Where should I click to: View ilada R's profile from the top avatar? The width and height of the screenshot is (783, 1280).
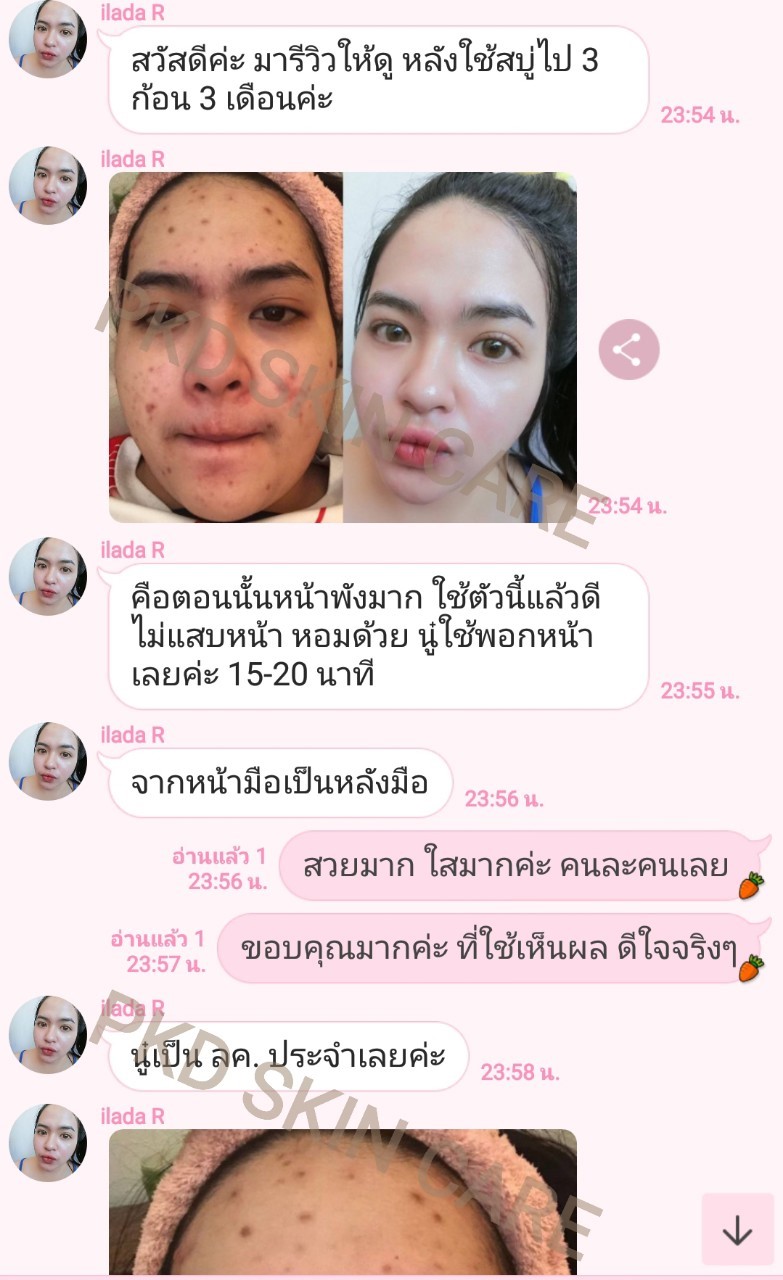pos(47,40)
